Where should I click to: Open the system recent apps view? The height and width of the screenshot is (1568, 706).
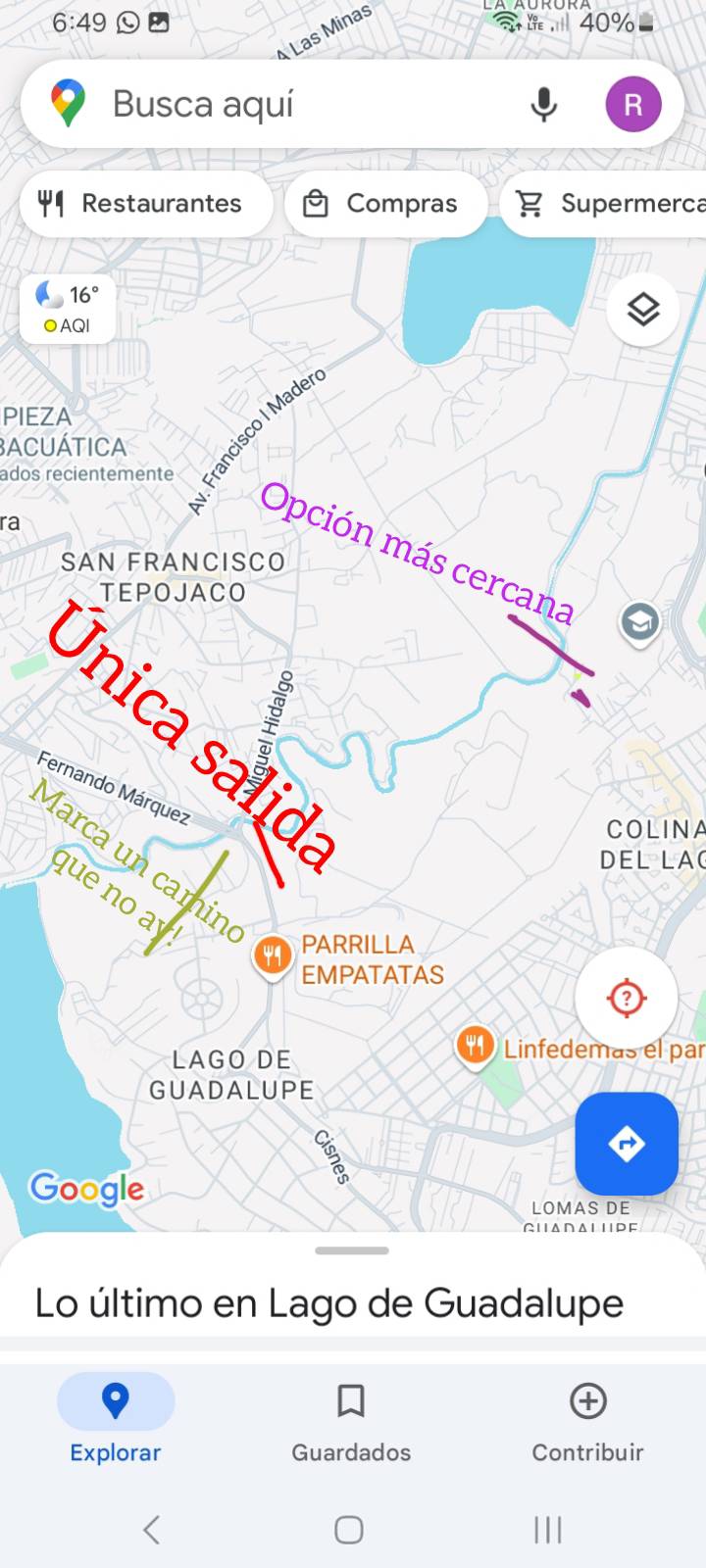[x=547, y=1529]
